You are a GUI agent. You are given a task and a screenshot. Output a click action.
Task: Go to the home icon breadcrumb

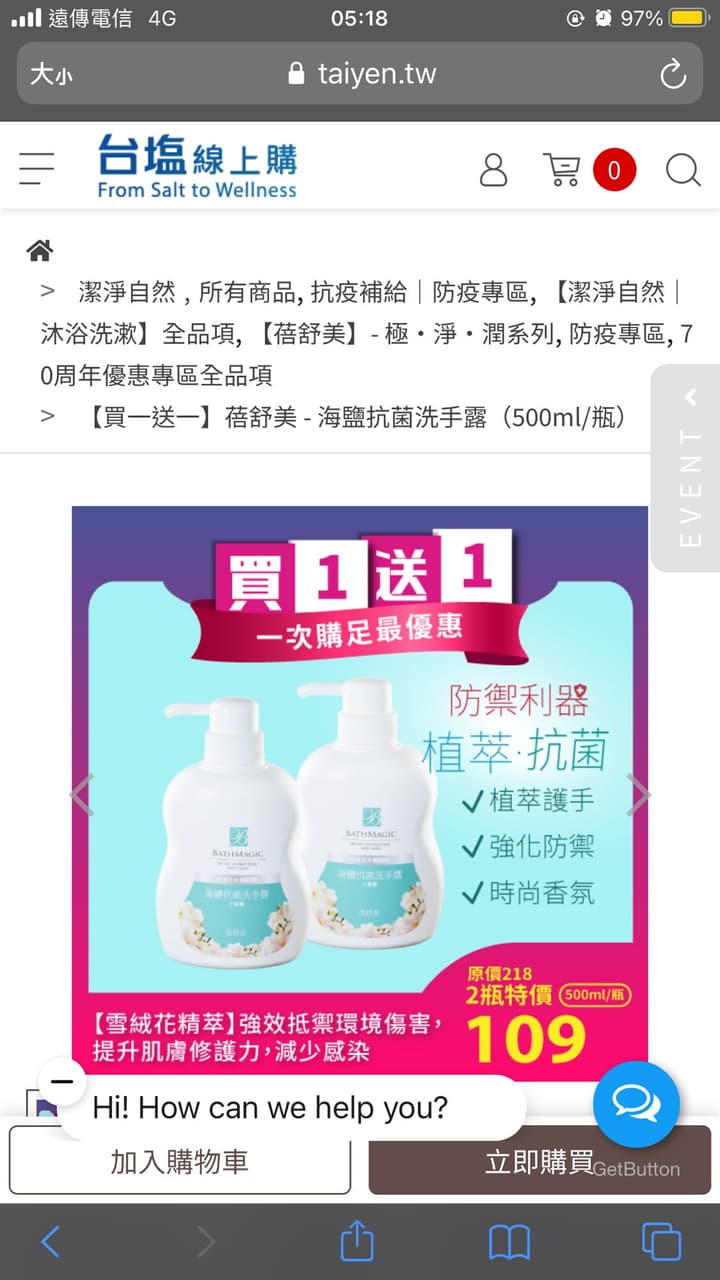40,250
